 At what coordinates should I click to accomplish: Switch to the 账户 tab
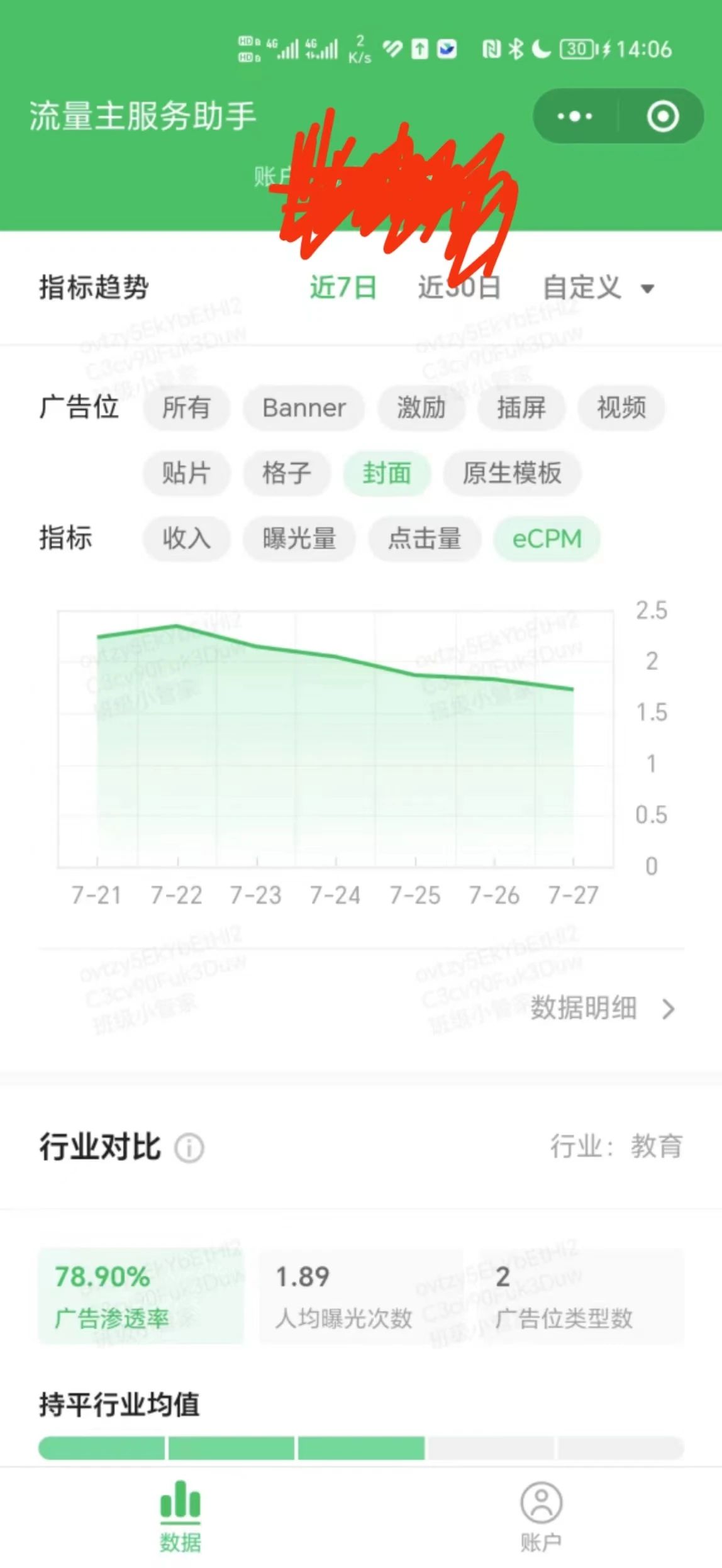[541, 1517]
